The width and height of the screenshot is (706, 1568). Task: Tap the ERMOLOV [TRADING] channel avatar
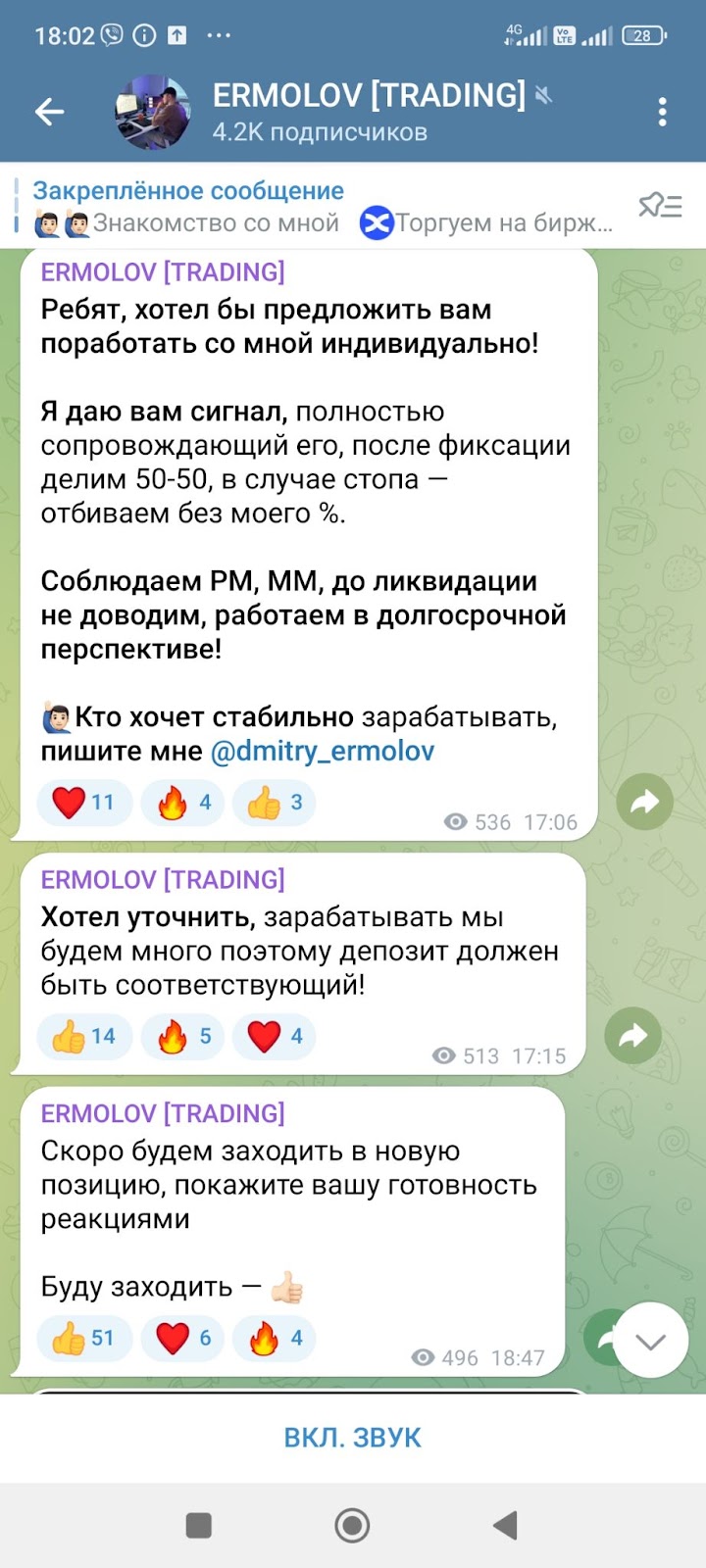(152, 111)
